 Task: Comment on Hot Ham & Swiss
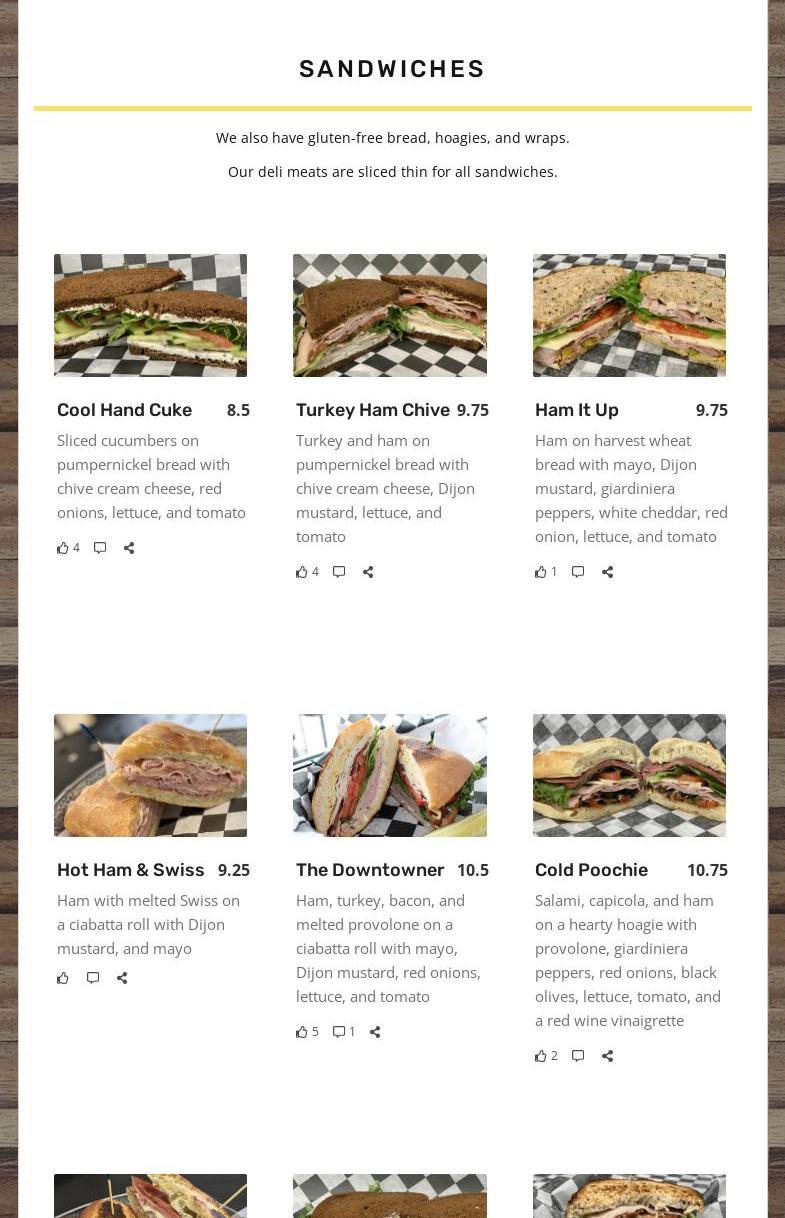tap(93, 978)
